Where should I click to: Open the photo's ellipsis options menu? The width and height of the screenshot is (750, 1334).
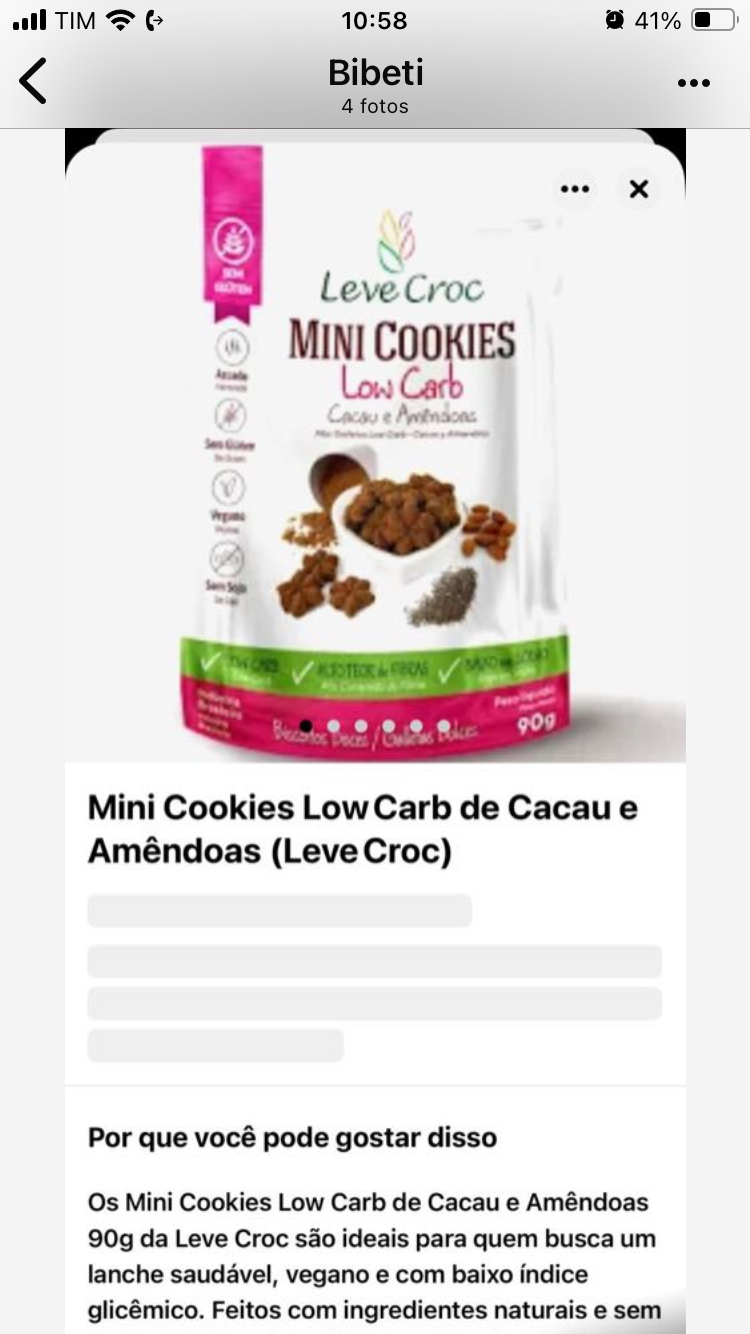point(575,189)
